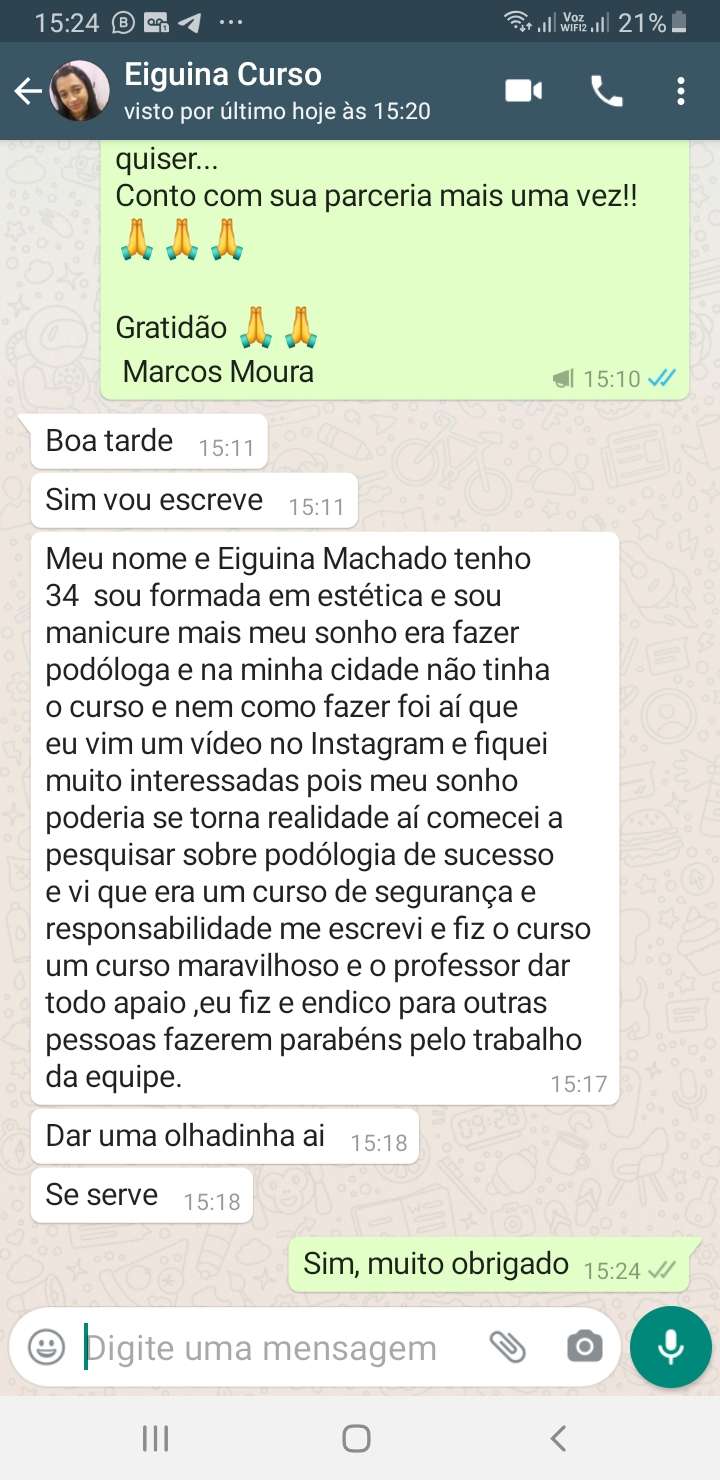Open the emoji picker

click(46, 1347)
